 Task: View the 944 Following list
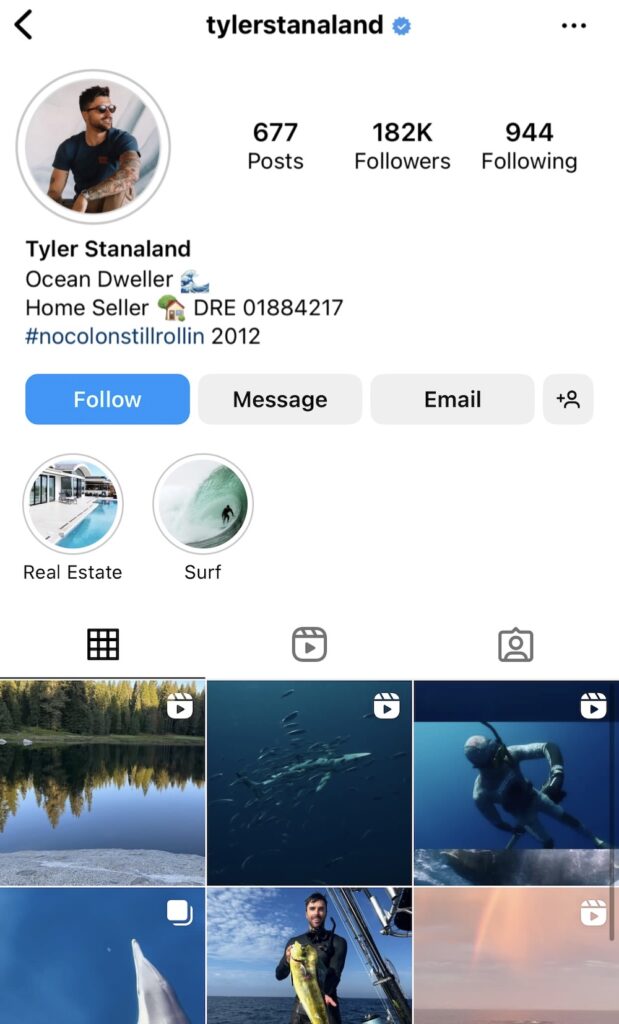(x=529, y=146)
